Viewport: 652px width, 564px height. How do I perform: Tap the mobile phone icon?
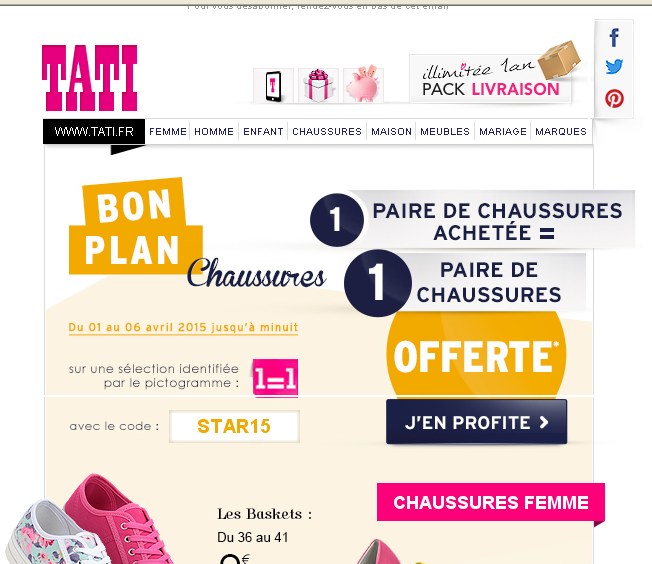pos(273,86)
